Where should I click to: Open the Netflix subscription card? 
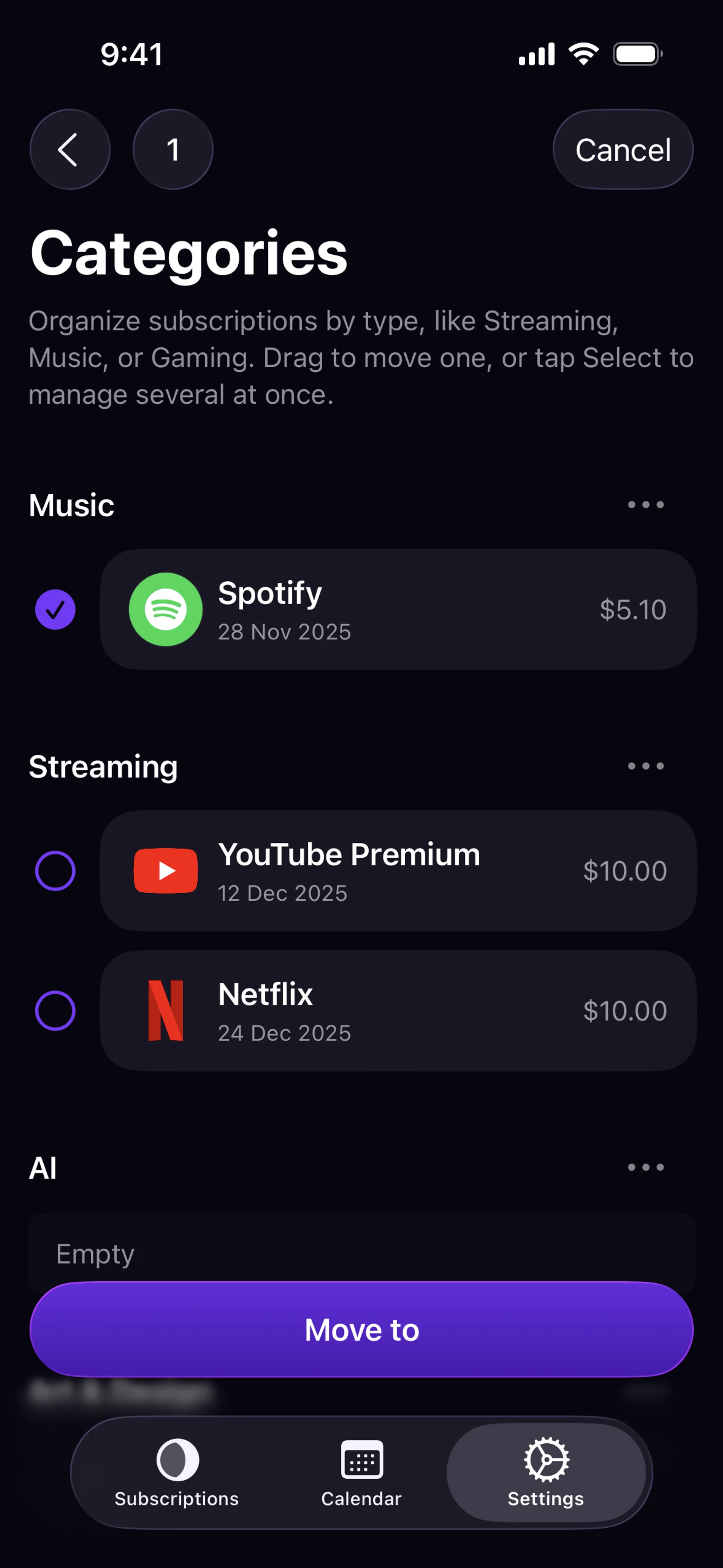398,1010
